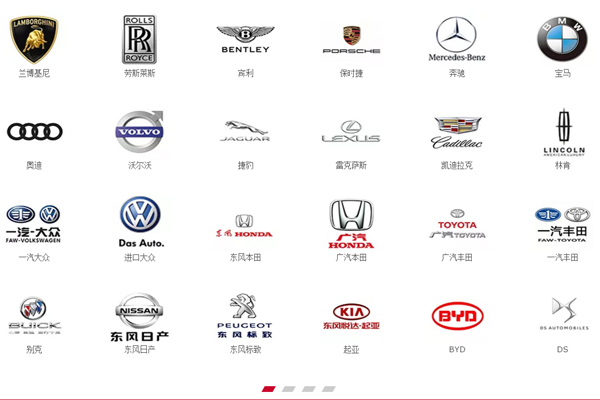Choose the Volvo brand
The height and width of the screenshot is (400, 600).
(139, 131)
